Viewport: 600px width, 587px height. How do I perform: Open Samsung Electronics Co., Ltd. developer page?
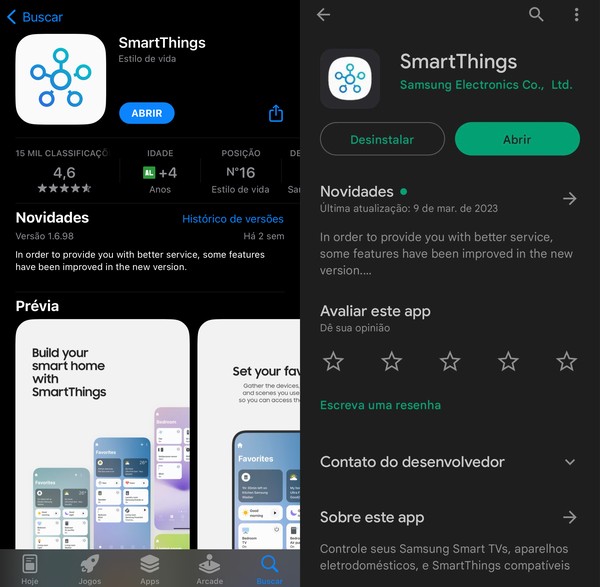(486, 85)
